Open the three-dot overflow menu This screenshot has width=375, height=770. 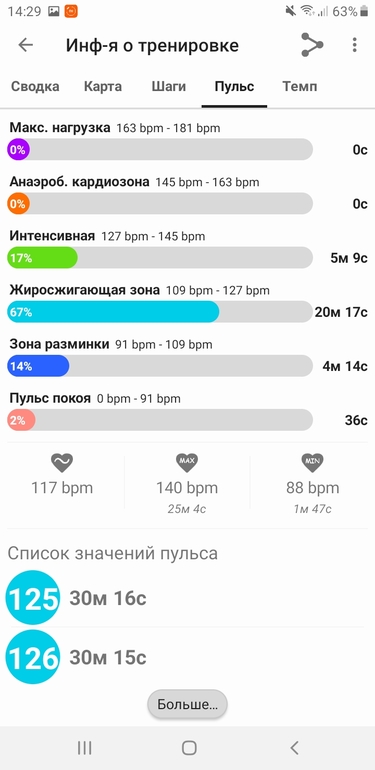[x=354, y=45]
